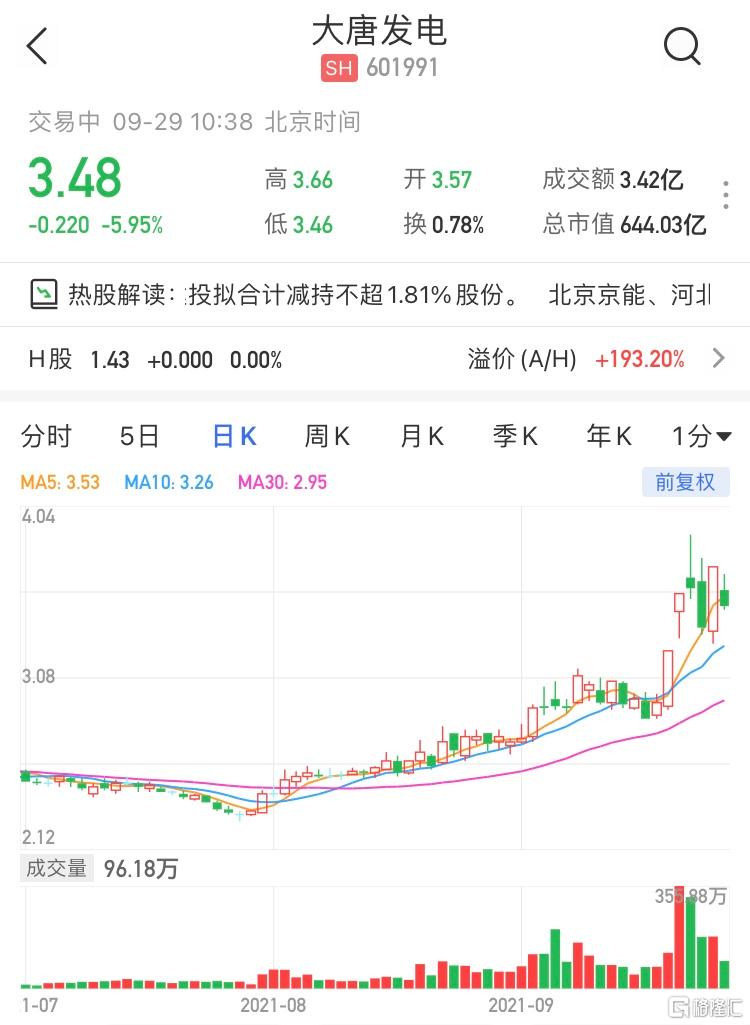Image resolution: width=750 pixels, height=1025 pixels.
Task: Expand the 1分 minute interval dropdown
Action: click(701, 436)
